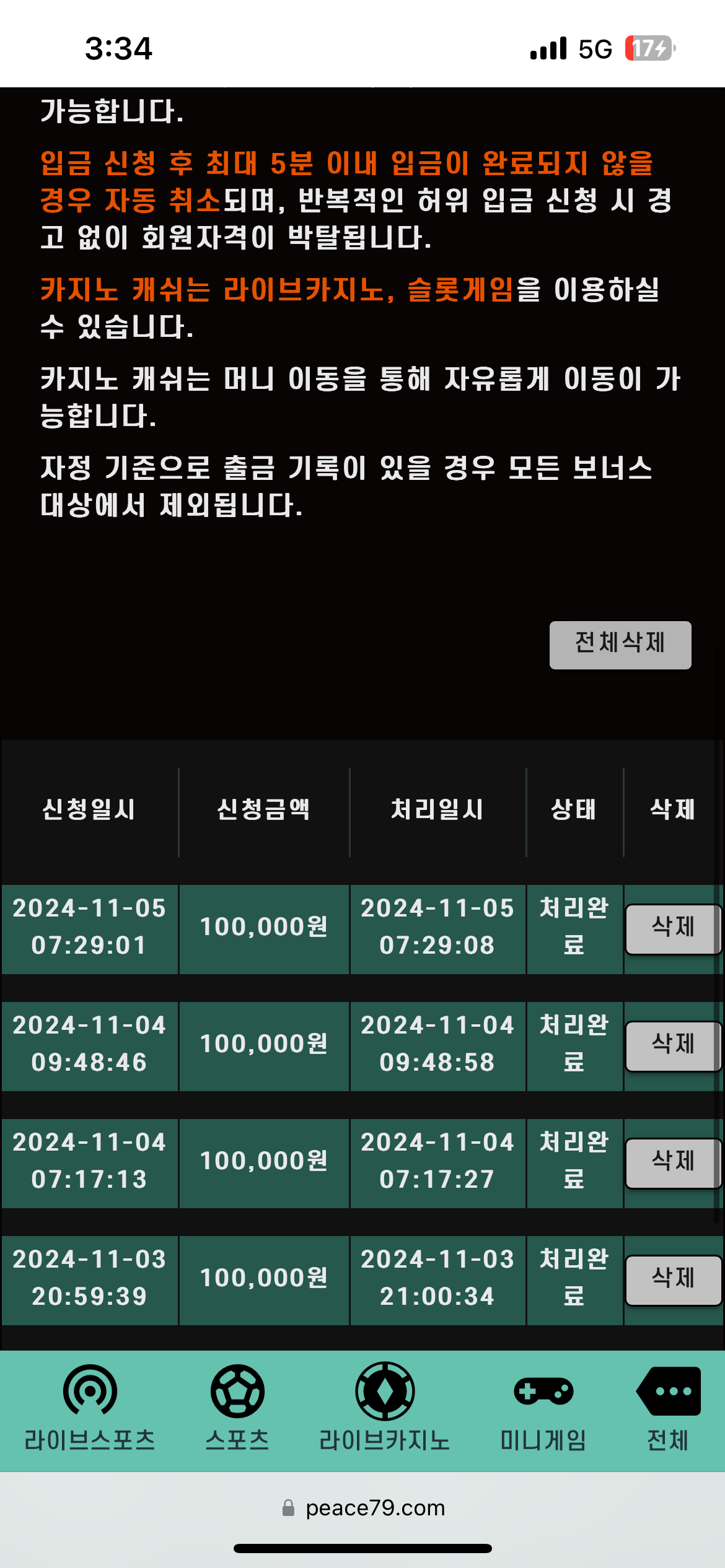
Task: Delete the 2024-11-03 20:59:39 record
Action: (672, 1280)
